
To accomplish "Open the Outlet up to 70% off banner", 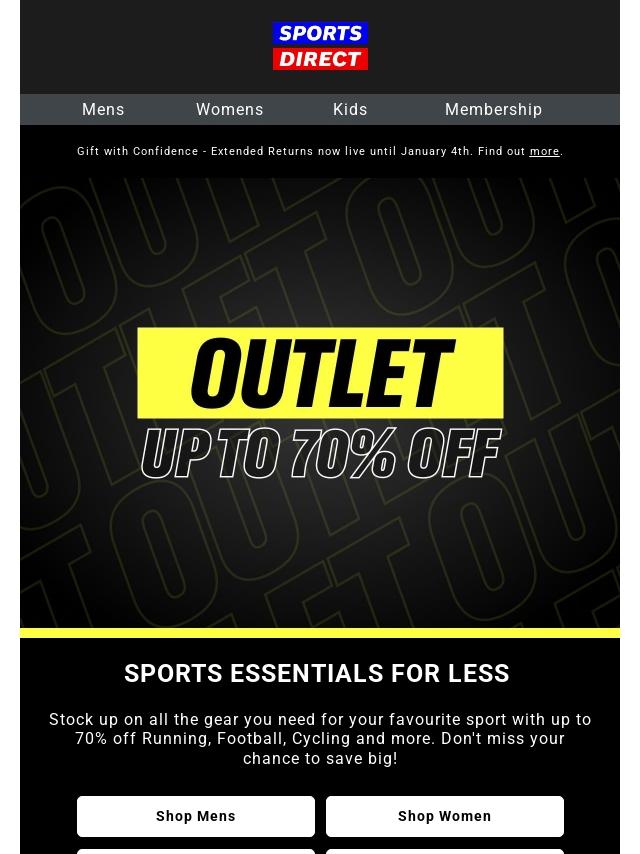I will [320, 403].
